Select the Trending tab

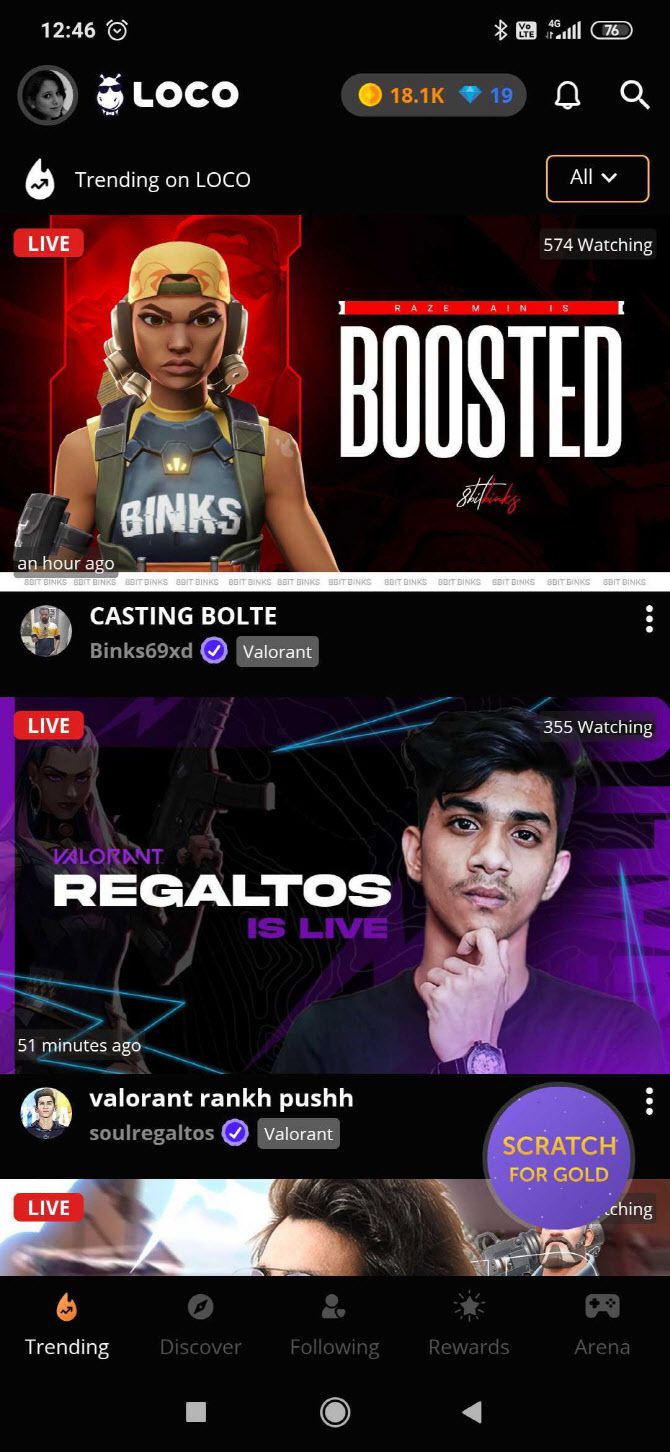pos(67,1324)
